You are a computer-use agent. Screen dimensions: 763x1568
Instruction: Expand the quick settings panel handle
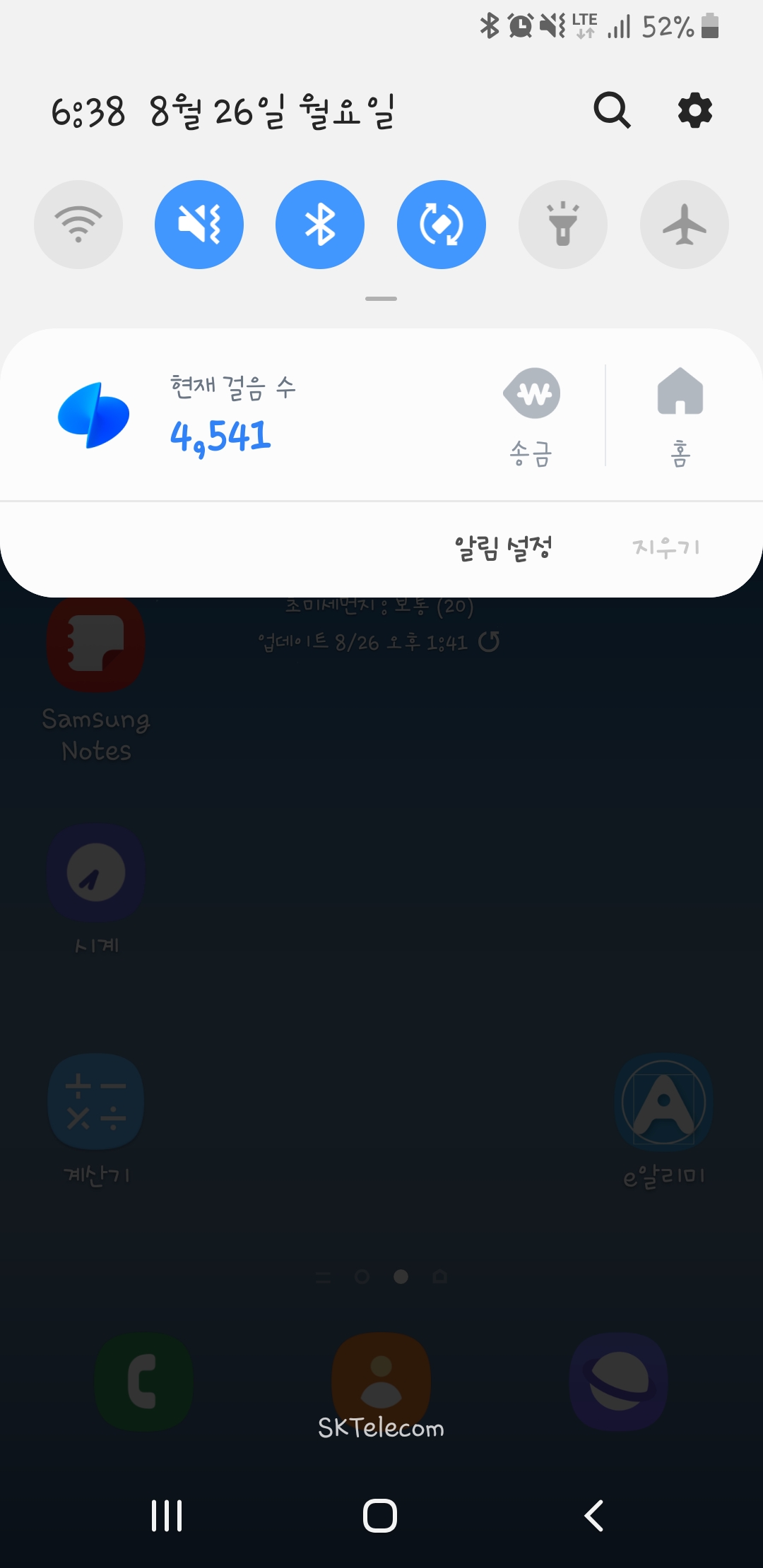tap(381, 299)
